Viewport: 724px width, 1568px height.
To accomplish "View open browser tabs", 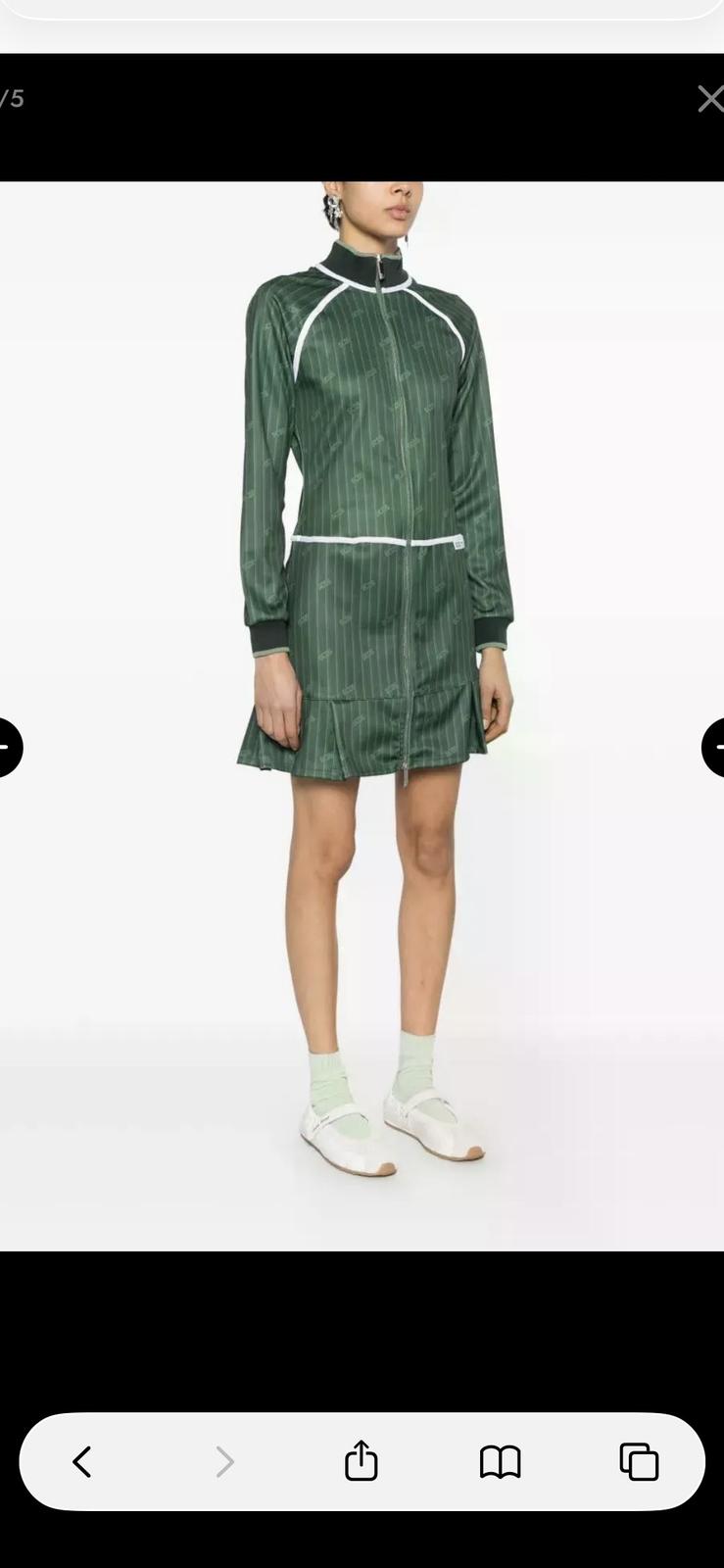I will [639, 1462].
